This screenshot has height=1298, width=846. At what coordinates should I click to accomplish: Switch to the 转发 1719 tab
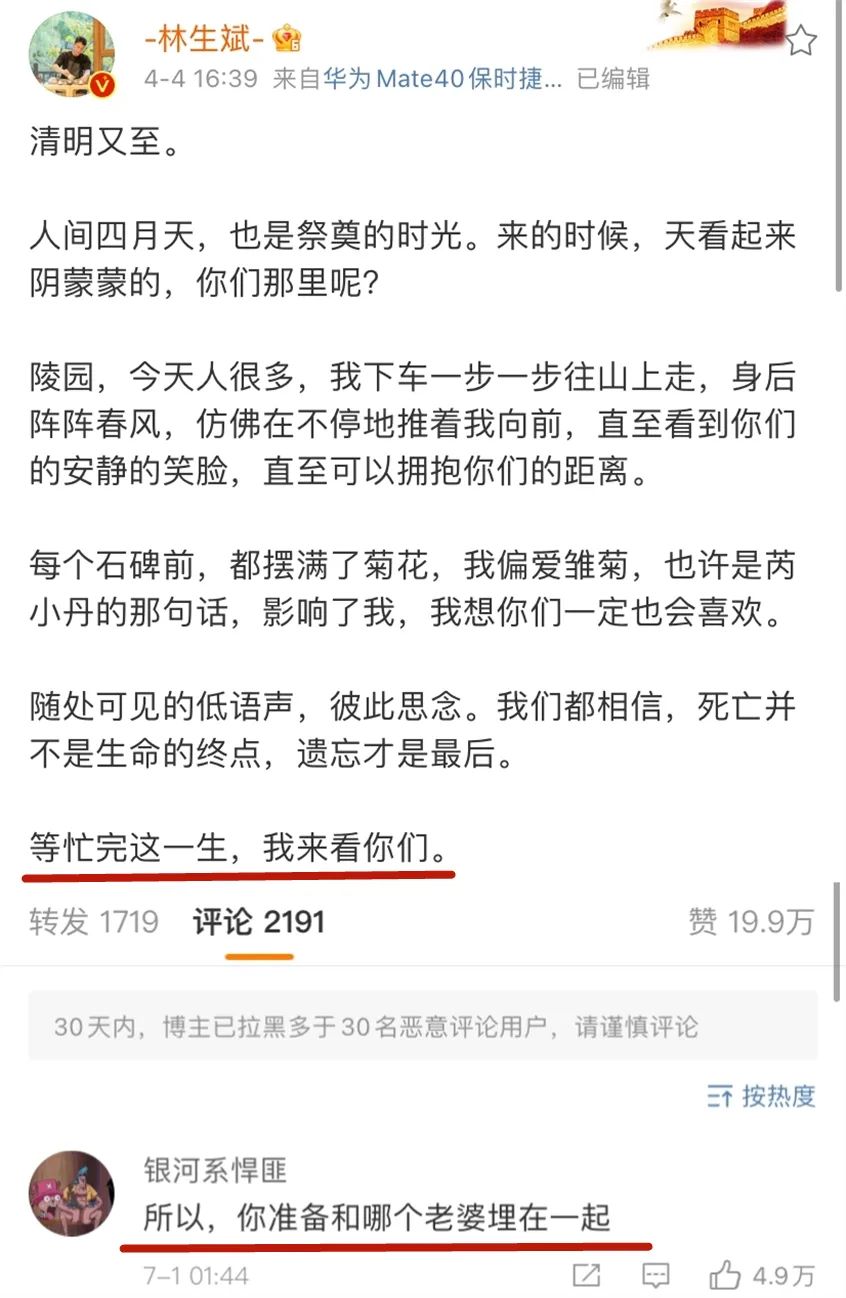point(94,921)
